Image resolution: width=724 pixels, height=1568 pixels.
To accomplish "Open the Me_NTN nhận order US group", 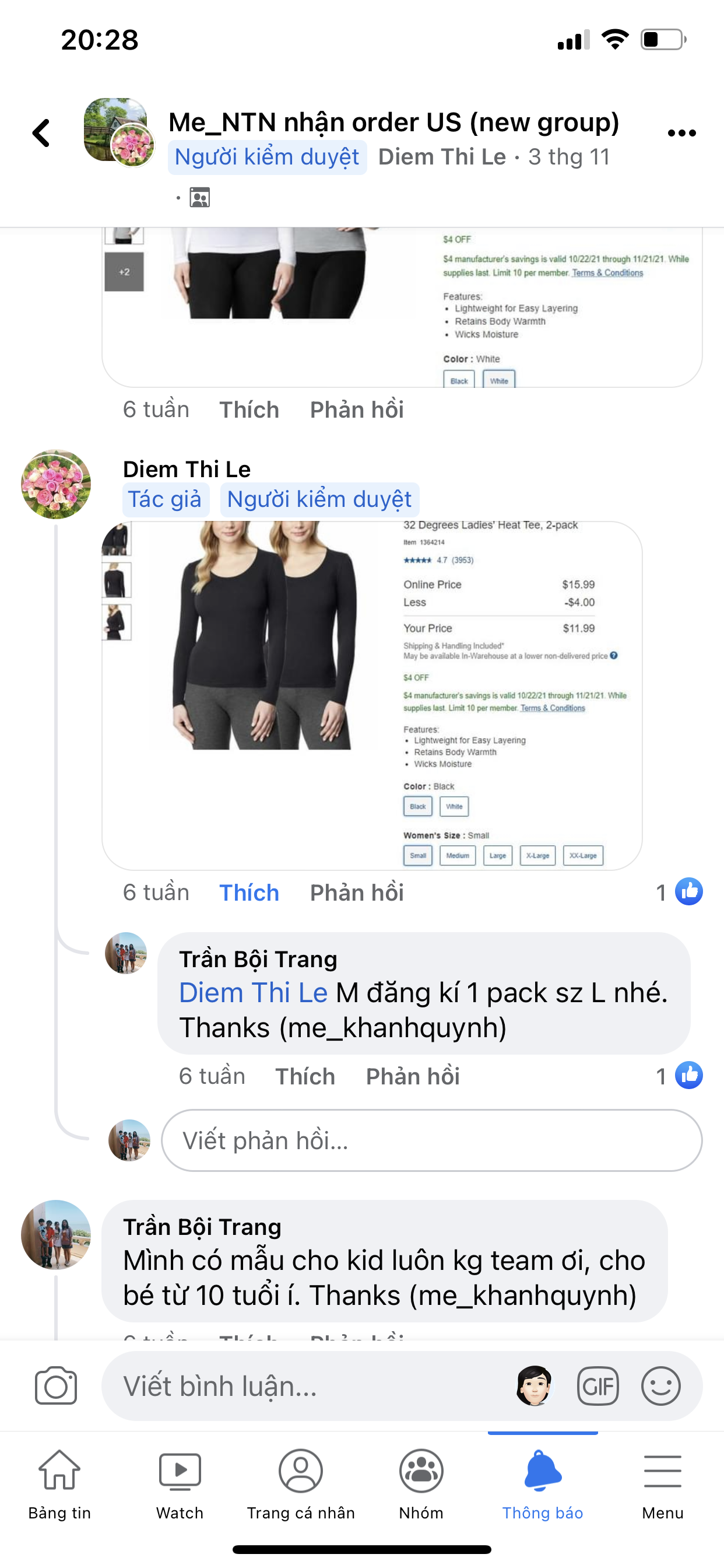I will (x=393, y=123).
